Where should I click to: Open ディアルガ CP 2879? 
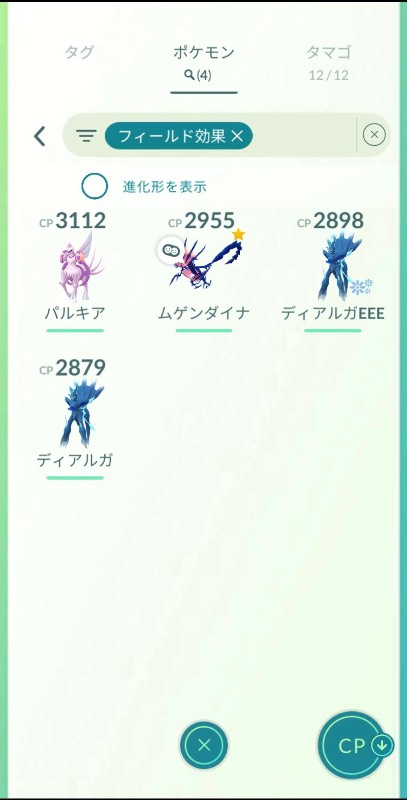(75, 418)
